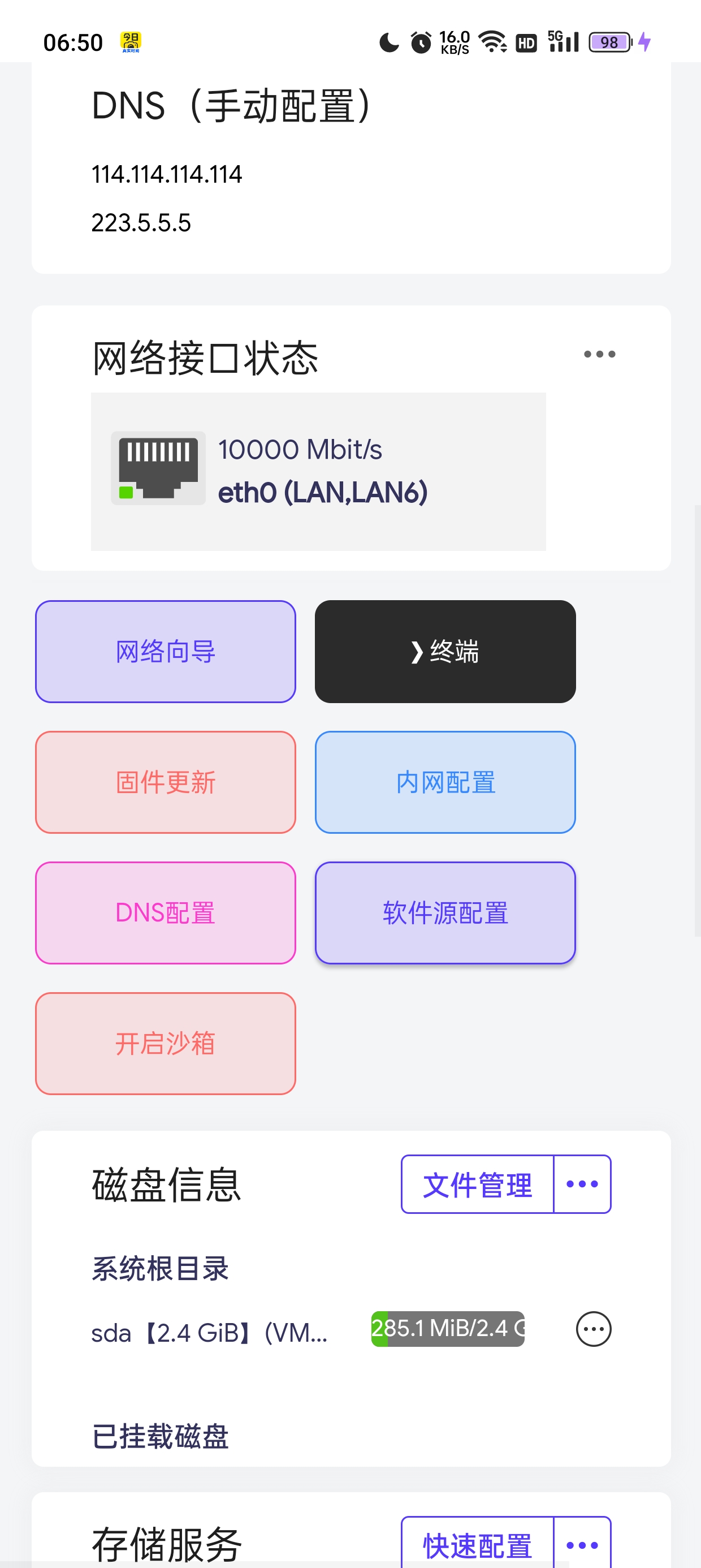
Task: Click the ellipsis icon next to 文件管理
Action: tap(582, 1184)
